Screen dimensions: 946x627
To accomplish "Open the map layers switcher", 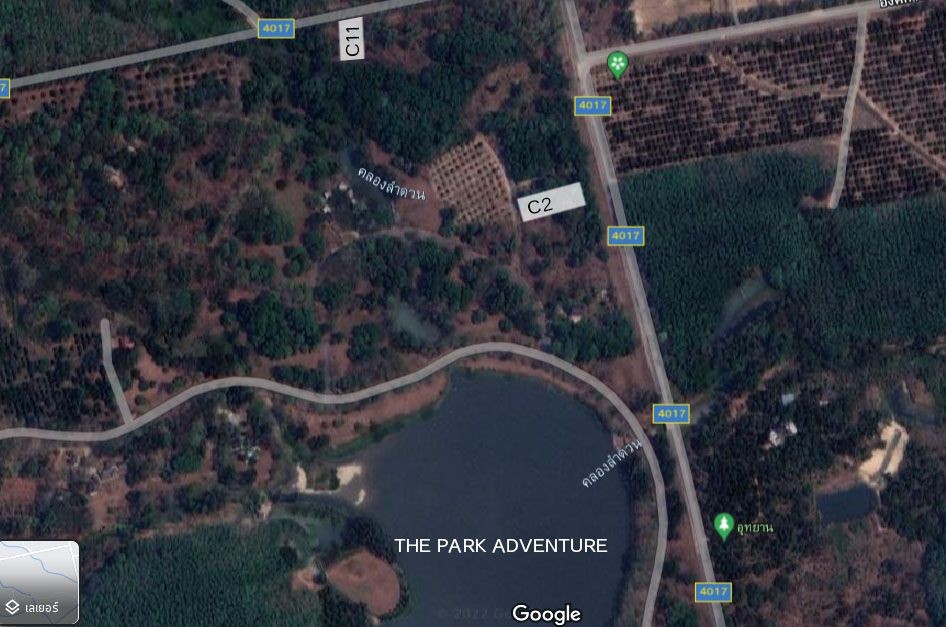I will (x=39, y=582).
